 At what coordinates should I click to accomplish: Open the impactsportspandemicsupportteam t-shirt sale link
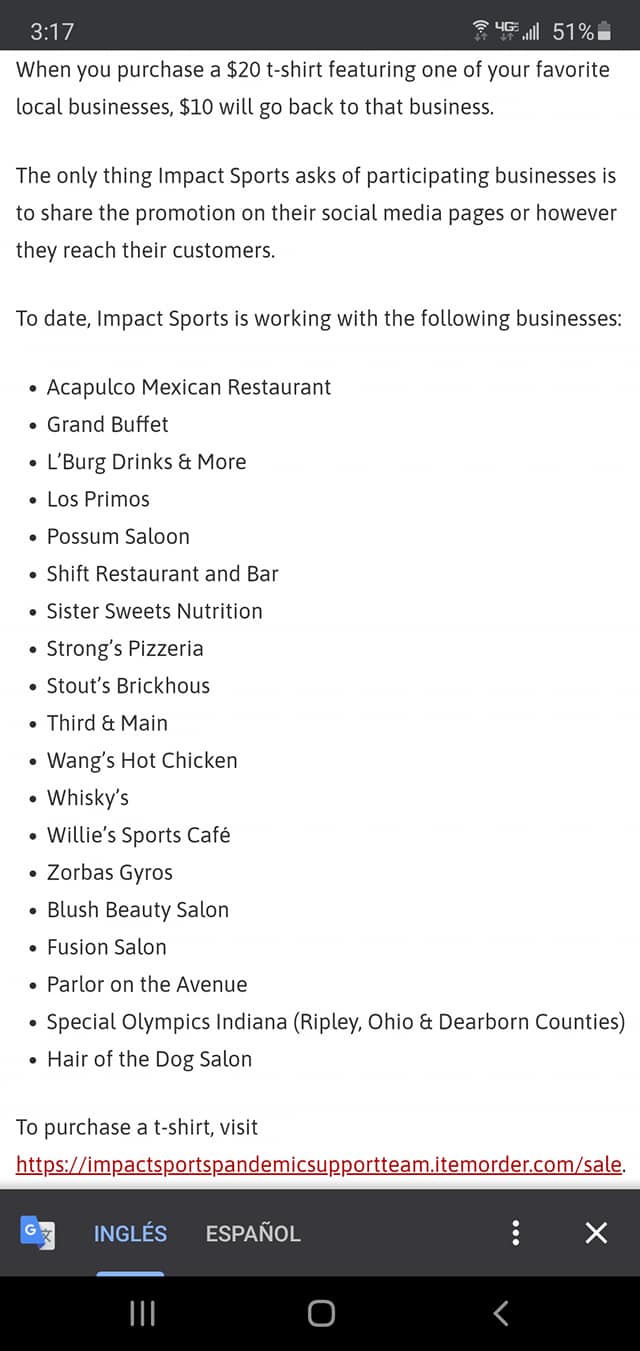tap(319, 1164)
